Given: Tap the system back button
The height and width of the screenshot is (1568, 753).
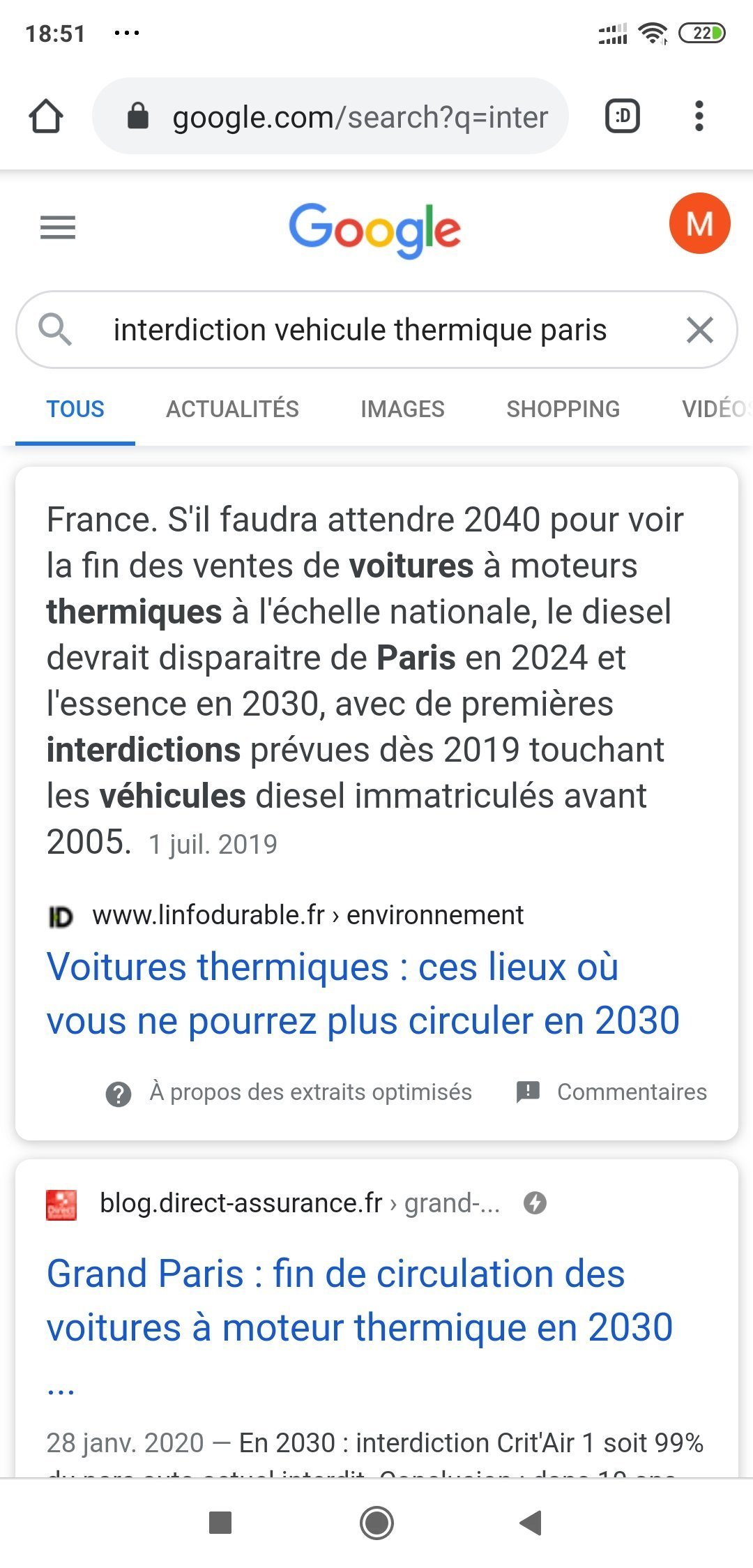Looking at the screenshot, I should [x=531, y=1523].
